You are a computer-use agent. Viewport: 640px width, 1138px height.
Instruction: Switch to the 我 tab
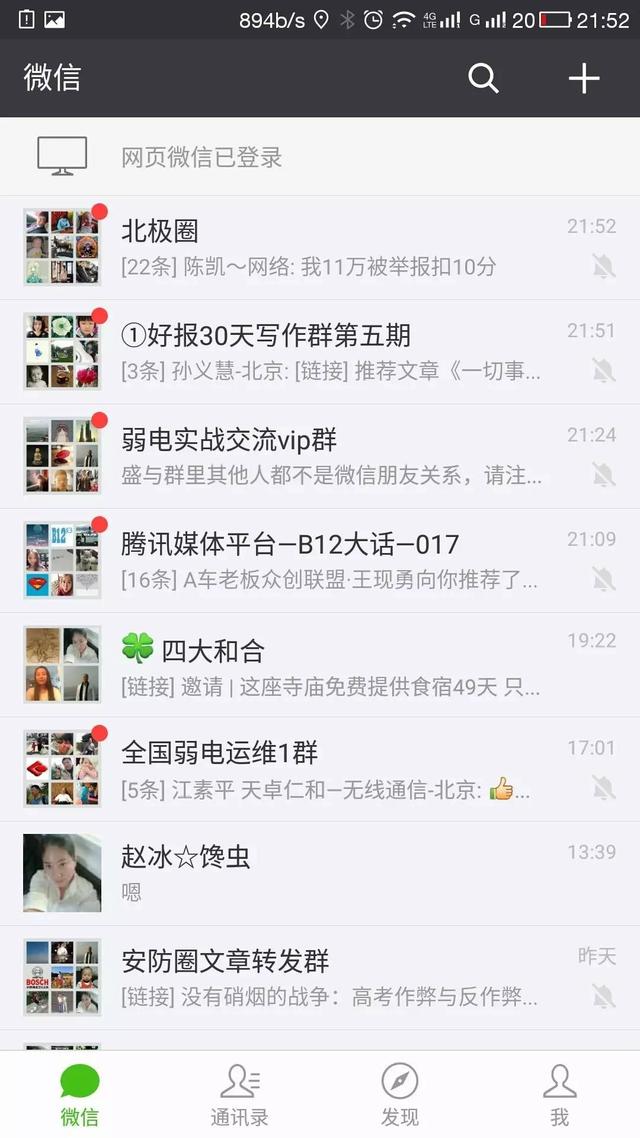[x=559, y=1095]
